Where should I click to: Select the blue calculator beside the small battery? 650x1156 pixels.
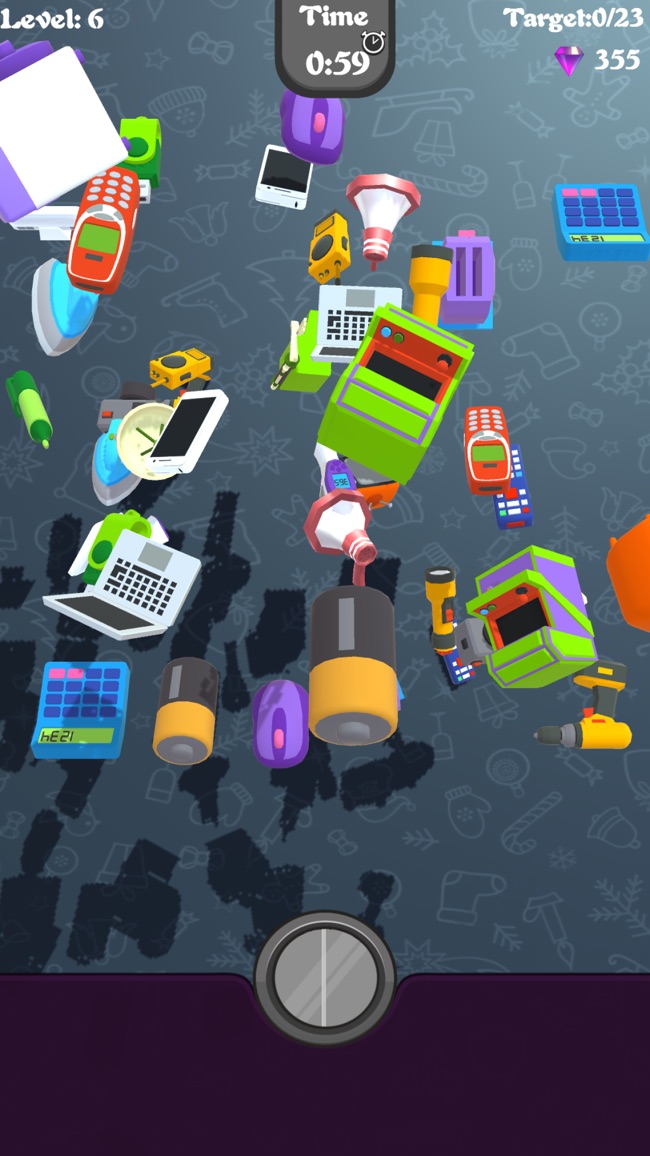pyautogui.click(x=81, y=709)
